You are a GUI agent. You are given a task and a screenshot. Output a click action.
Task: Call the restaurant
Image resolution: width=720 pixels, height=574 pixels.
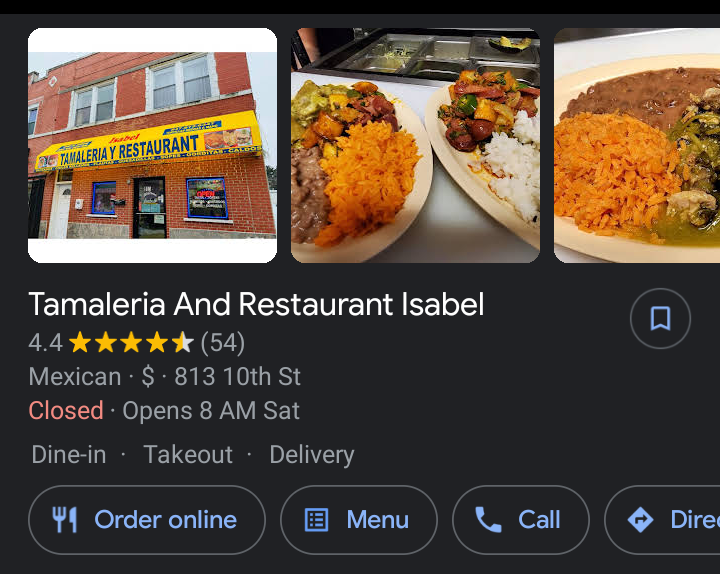click(x=520, y=520)
